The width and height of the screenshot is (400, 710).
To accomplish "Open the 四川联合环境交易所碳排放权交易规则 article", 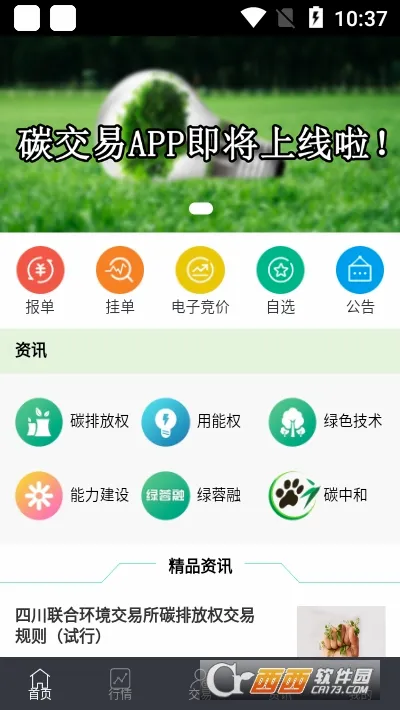I will 200,627.
